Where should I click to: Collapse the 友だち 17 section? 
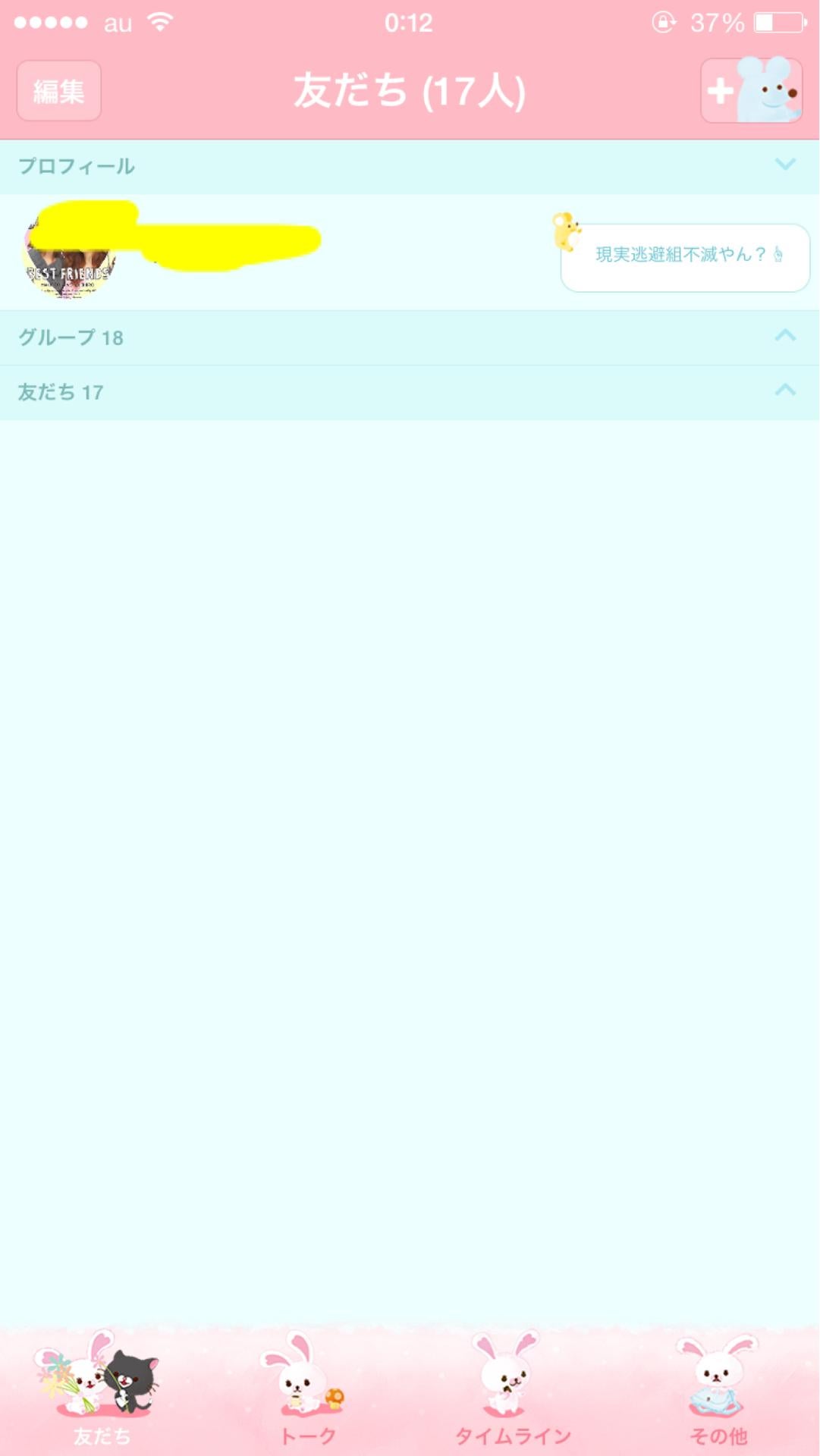(785, 392)
